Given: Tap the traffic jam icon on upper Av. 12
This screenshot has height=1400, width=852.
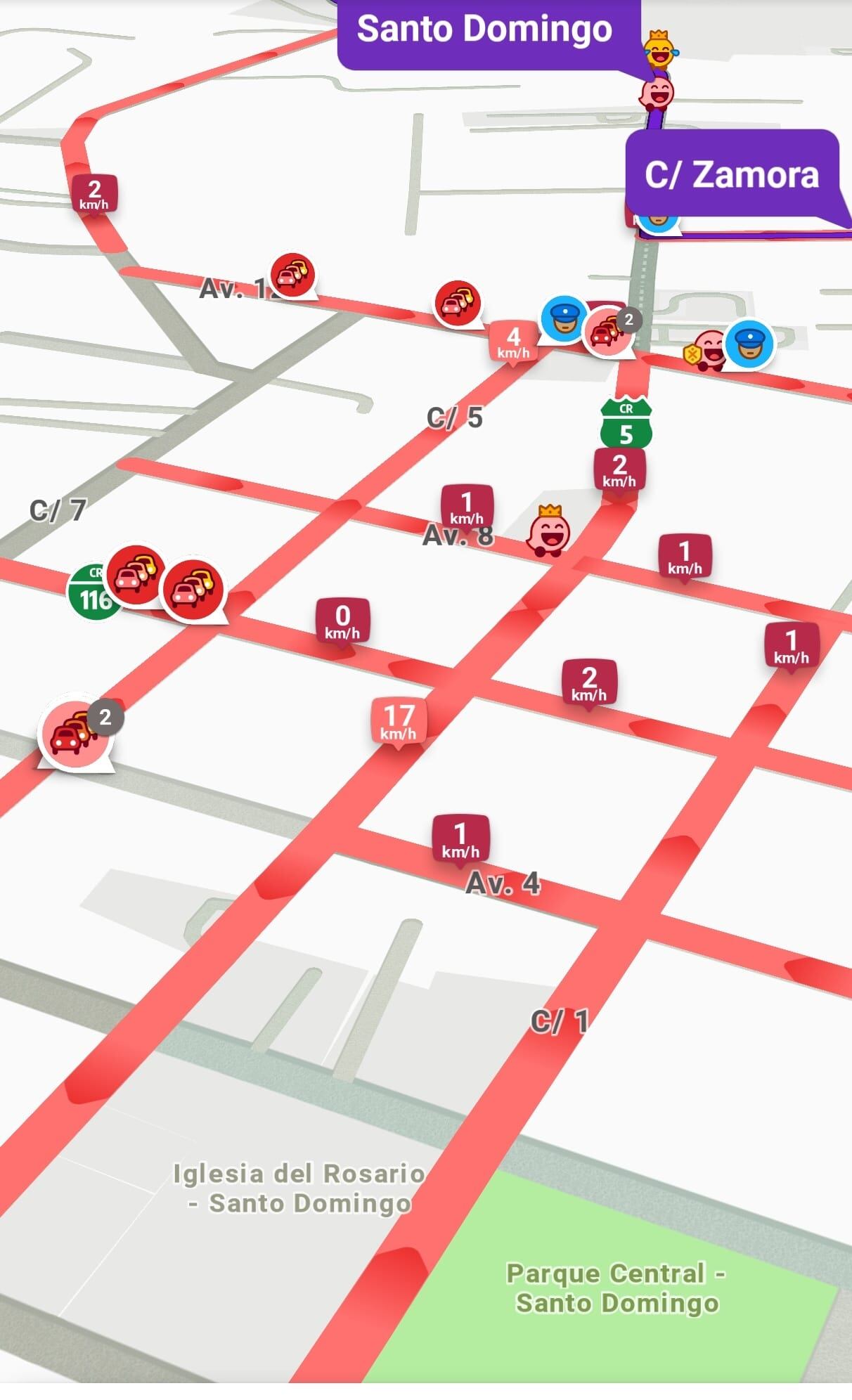Looking at the screenshot, I should pyautogui.click(x=292, y=273).
